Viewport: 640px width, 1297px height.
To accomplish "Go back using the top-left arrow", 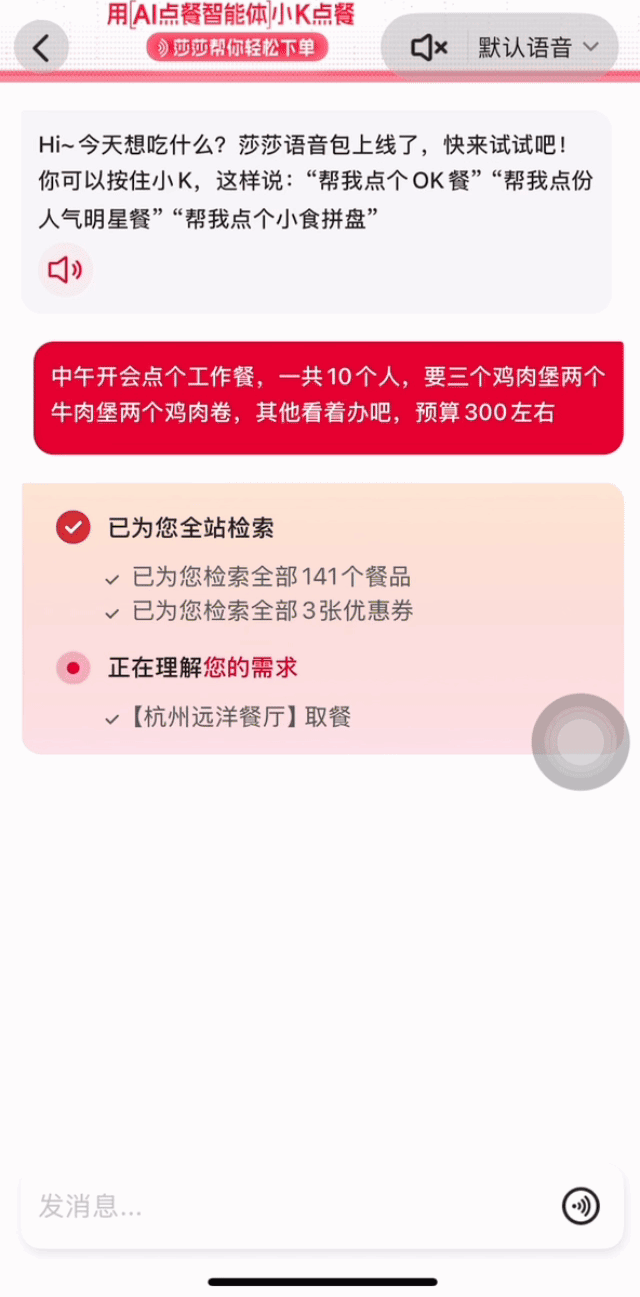I will [x=41, y=48].
